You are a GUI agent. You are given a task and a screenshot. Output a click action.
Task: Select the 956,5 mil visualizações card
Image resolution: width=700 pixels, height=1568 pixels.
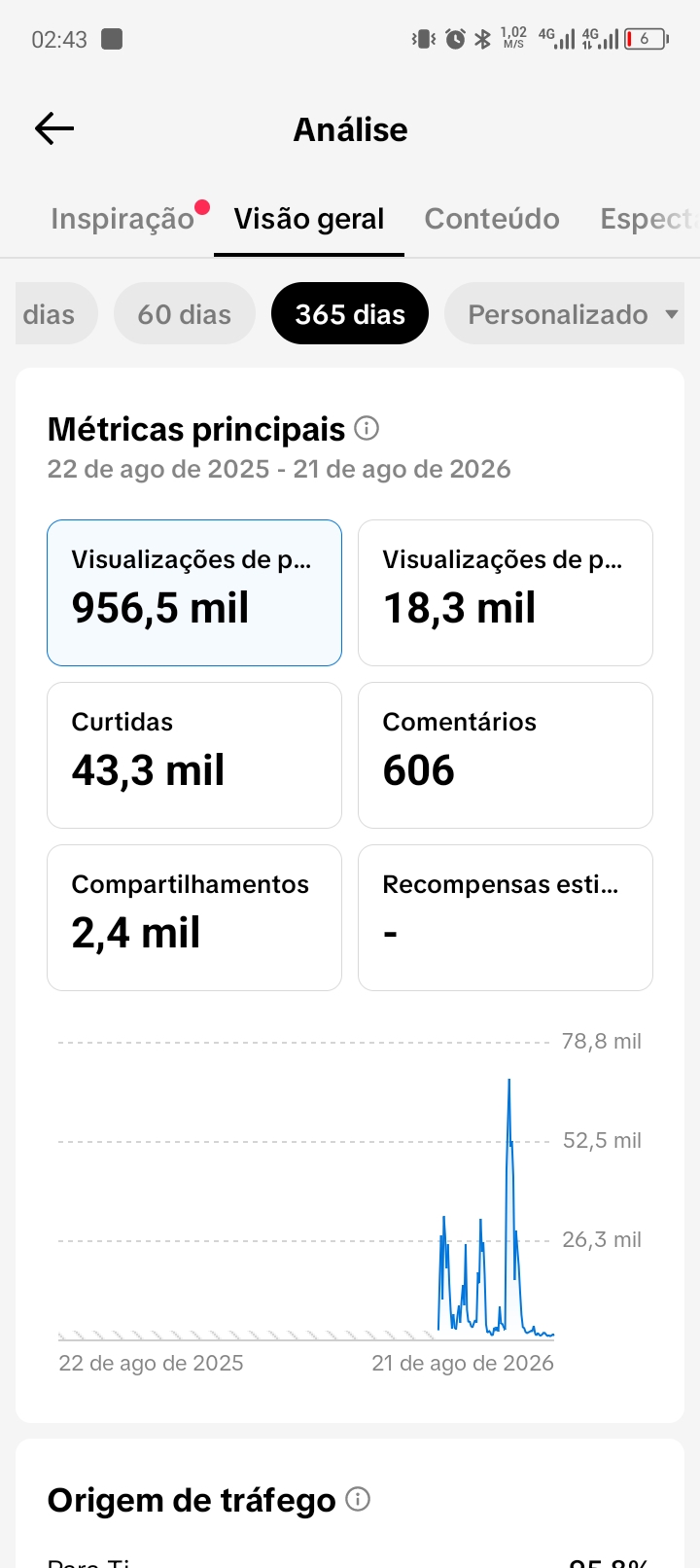click(x=194, y=592)
